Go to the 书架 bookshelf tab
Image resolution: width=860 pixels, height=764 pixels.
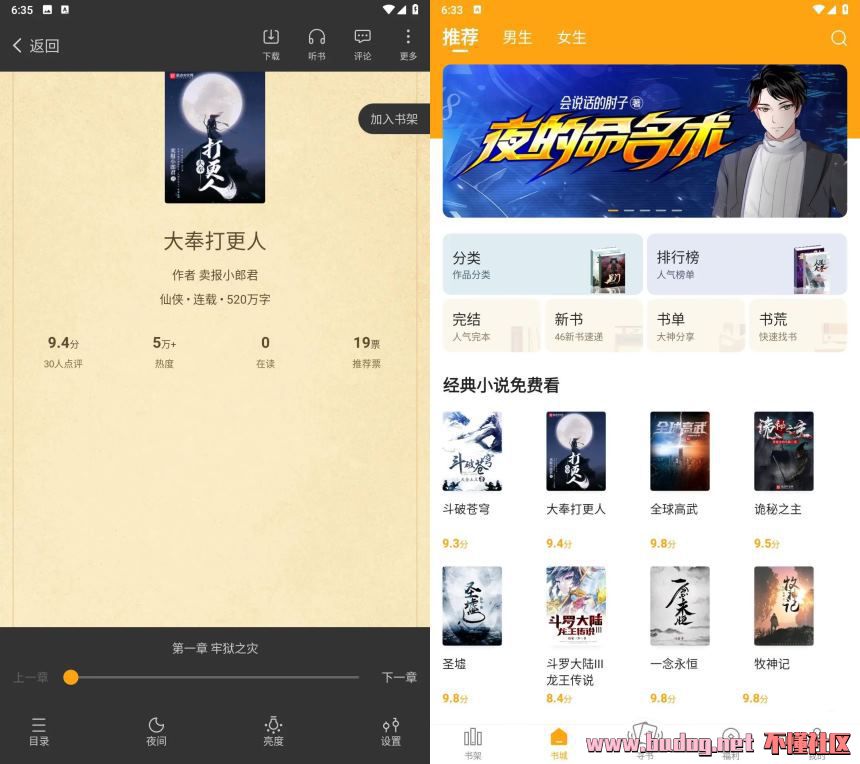pyautogui.click(x=473, y=741)
